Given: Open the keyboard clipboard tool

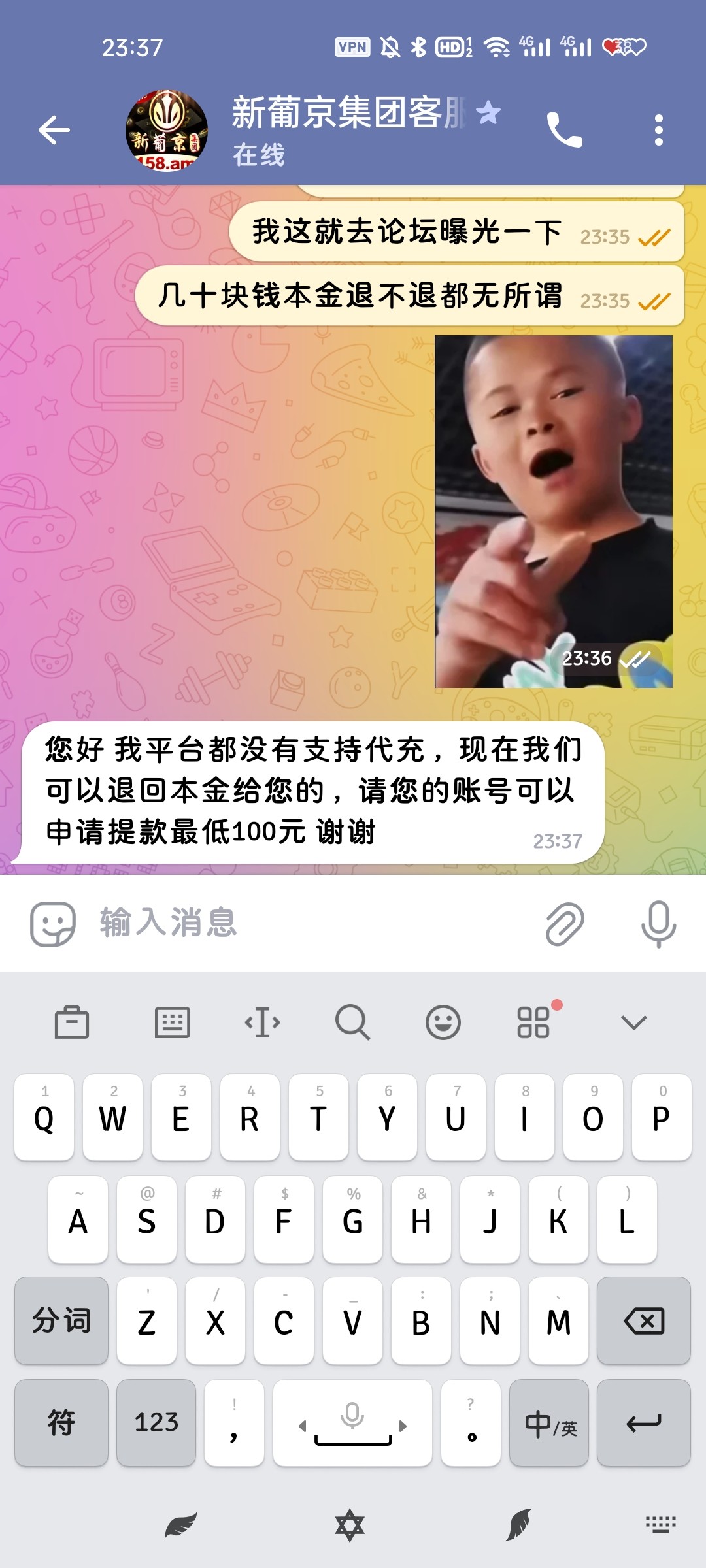Looking at the screenshot, I should 71,1022.
